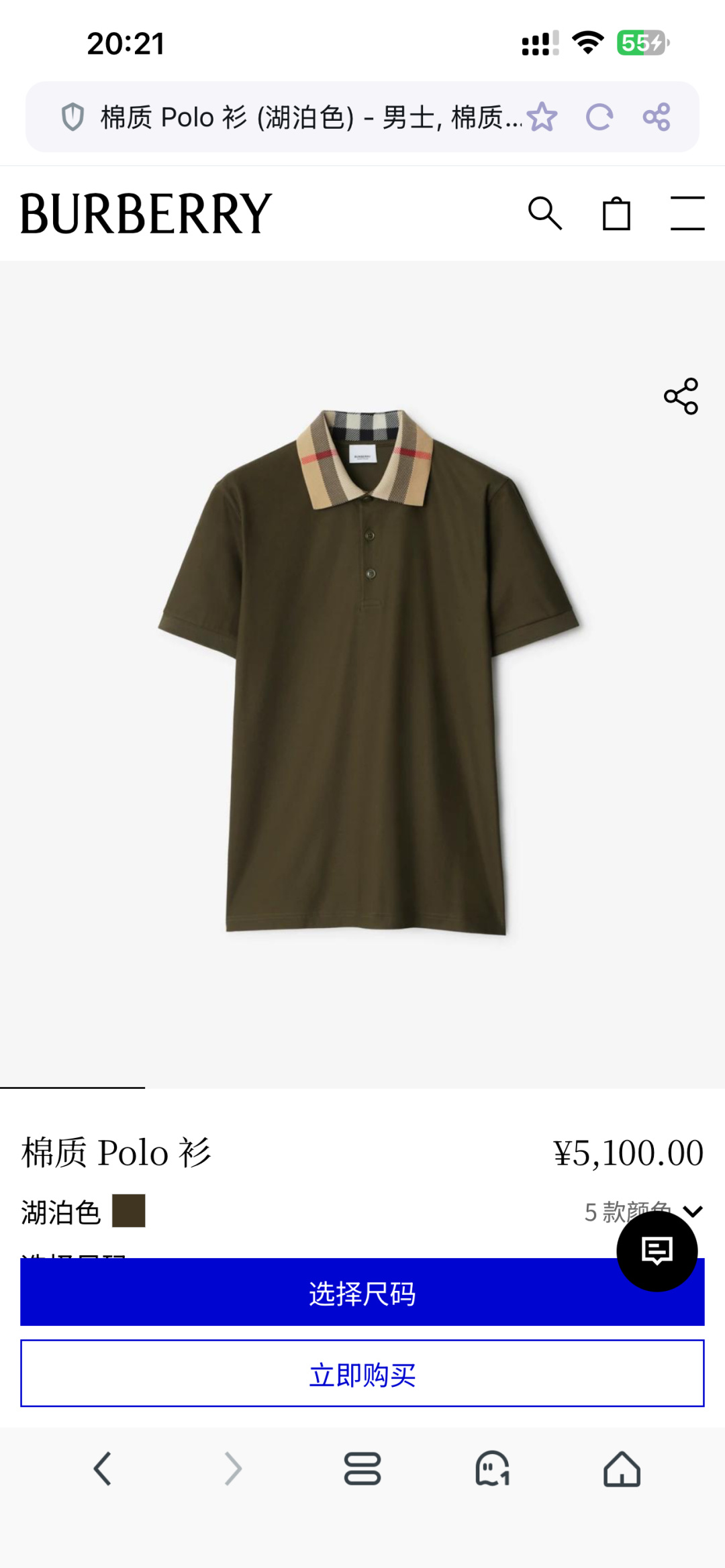Open incognito ghost mode
Screen dimensions: 725x1568
492,1469
